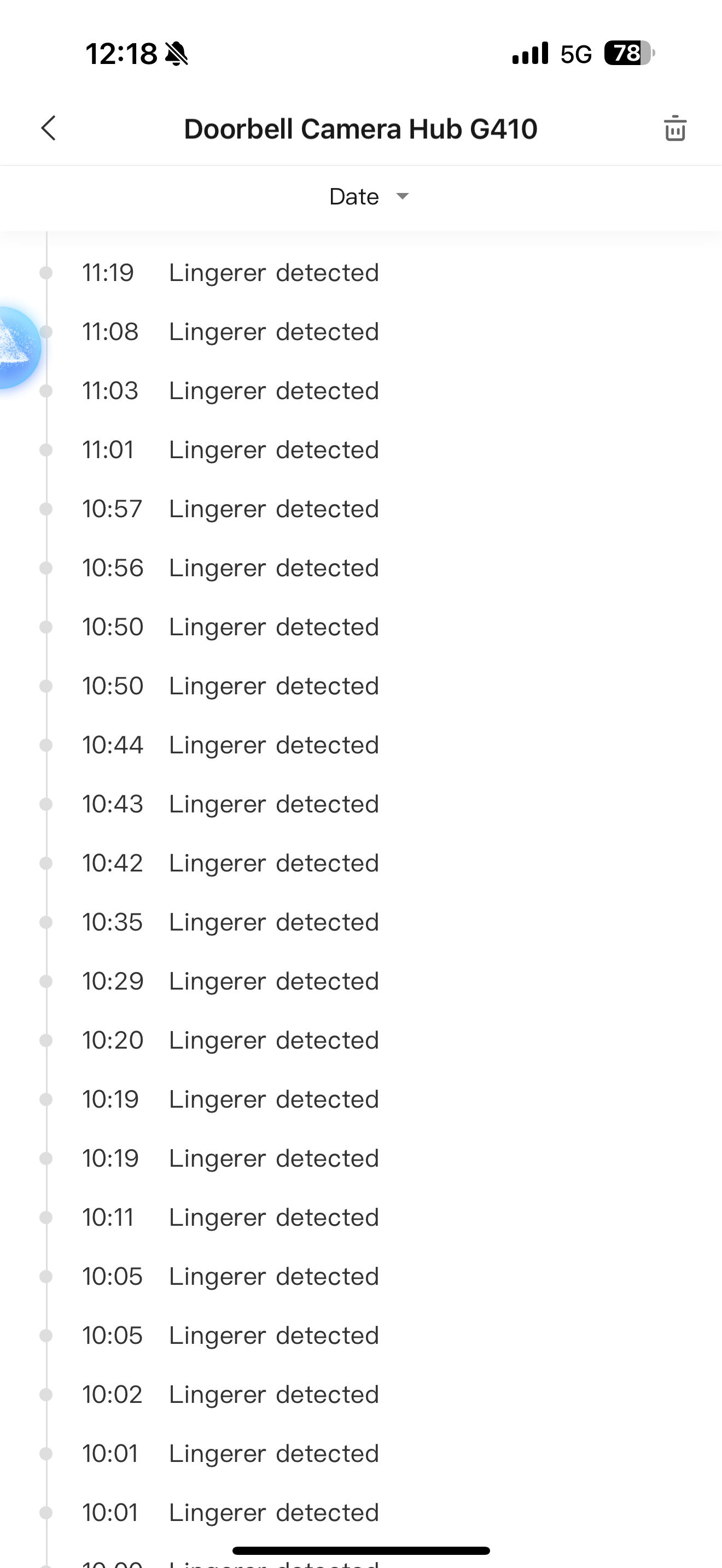The image size is (722, 1568).
Task: Open the 10:44 Lingerer detected entry
Action: (x=274, y=745)
